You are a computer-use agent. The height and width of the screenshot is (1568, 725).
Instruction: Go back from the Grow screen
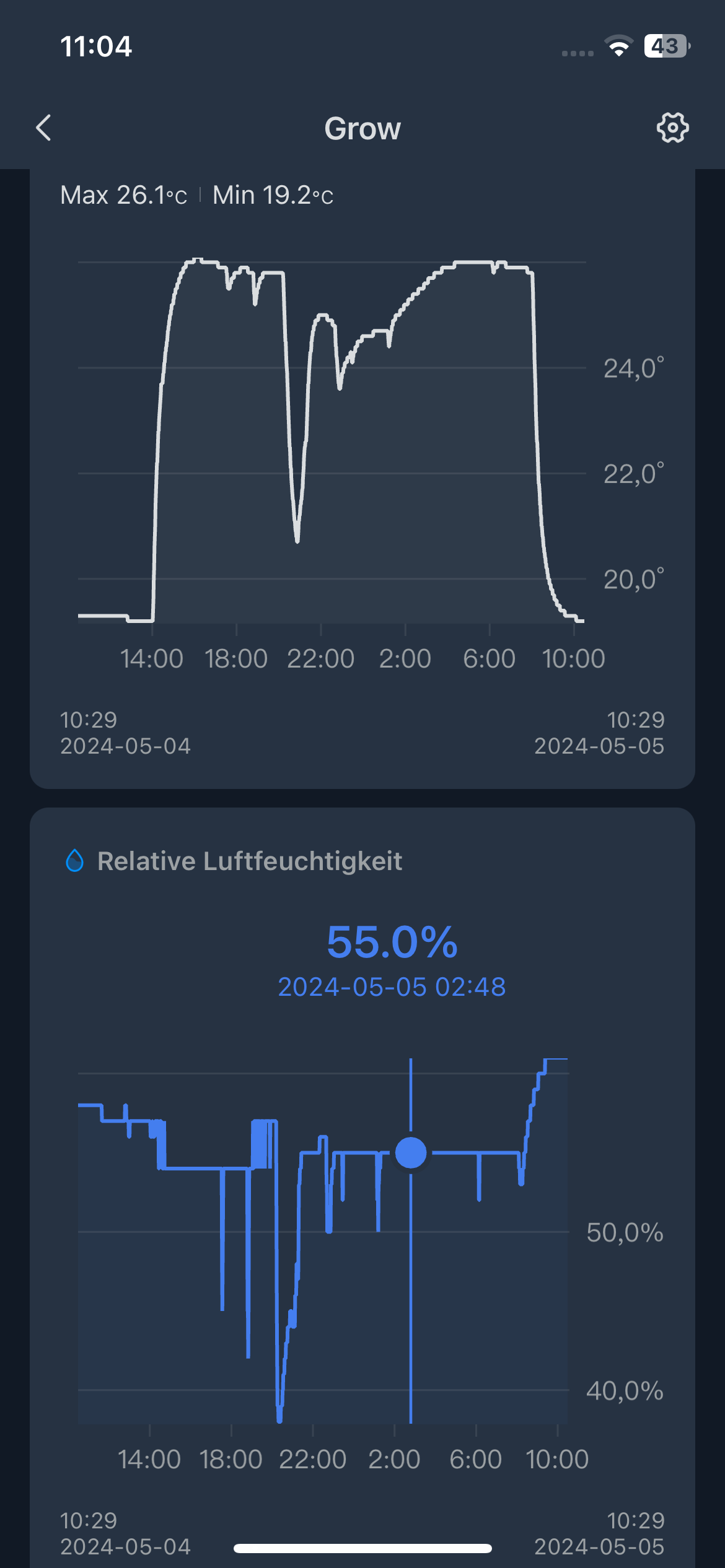coord(44,128)
